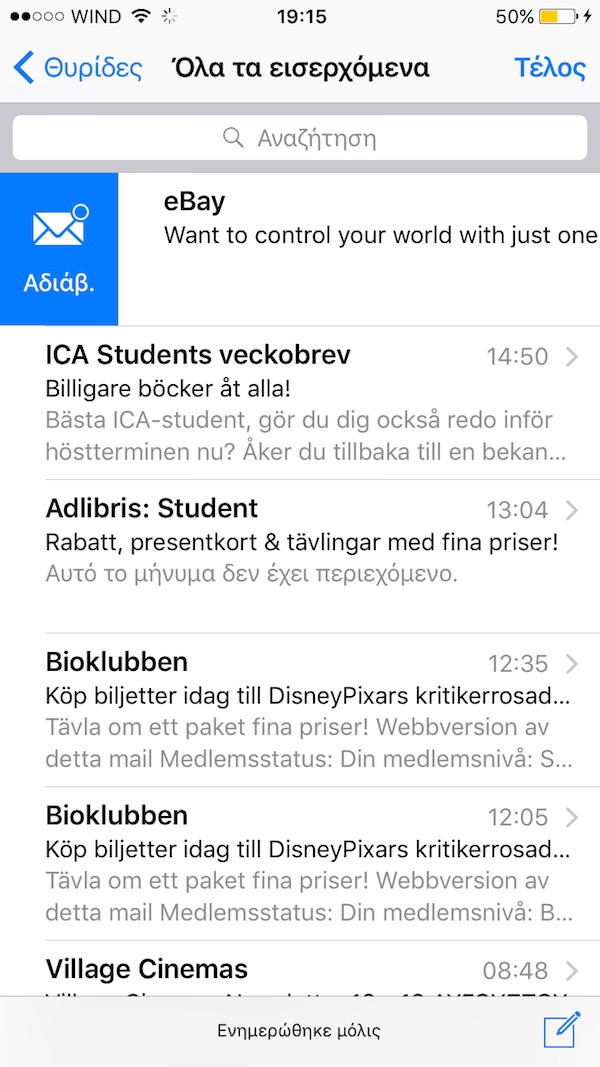Tap Τέλος to finish editing
Screen dimensions: 600x1067
(x=549, y=68)
